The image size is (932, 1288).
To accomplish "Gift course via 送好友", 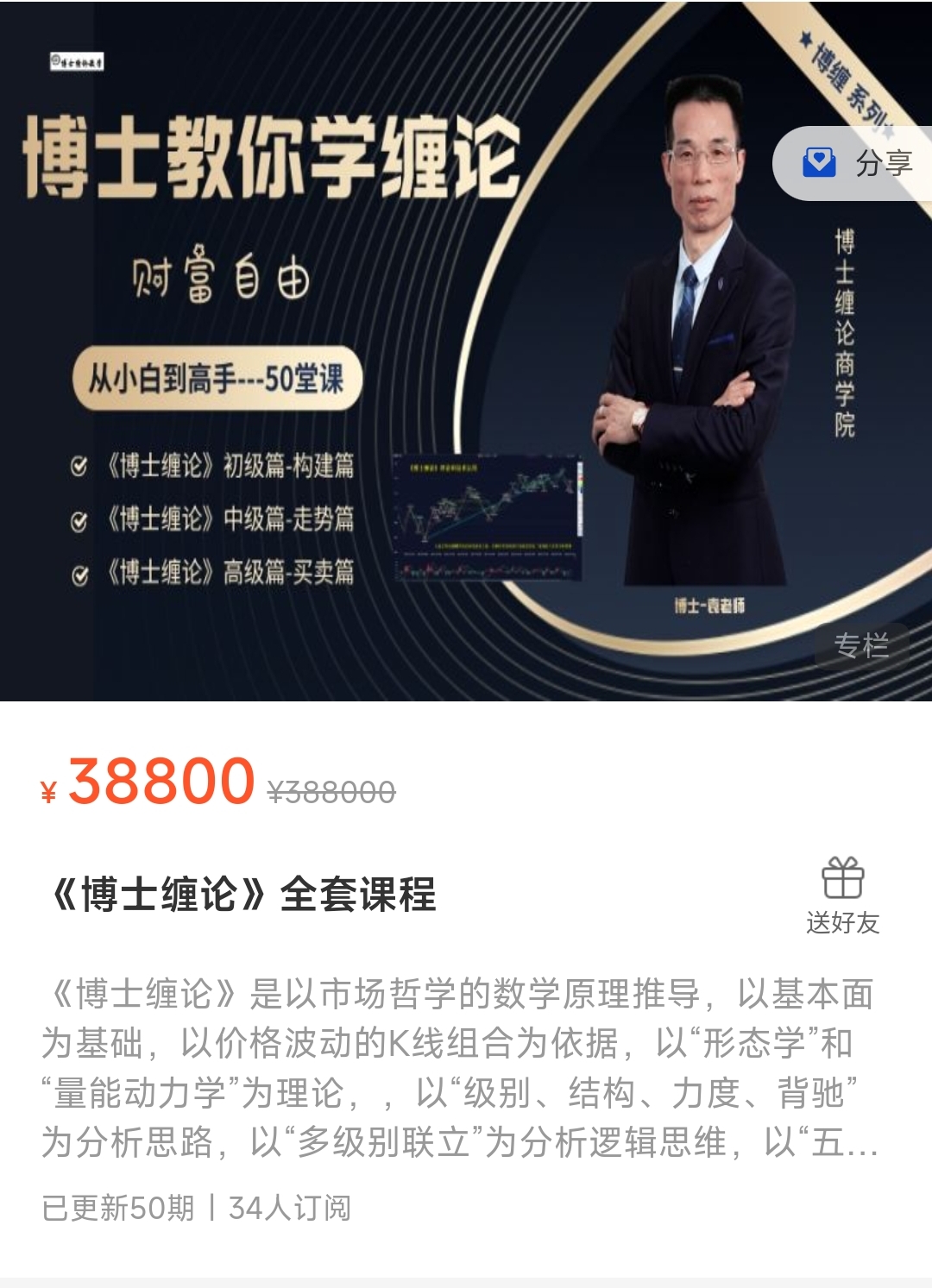I will pos(842,895).
